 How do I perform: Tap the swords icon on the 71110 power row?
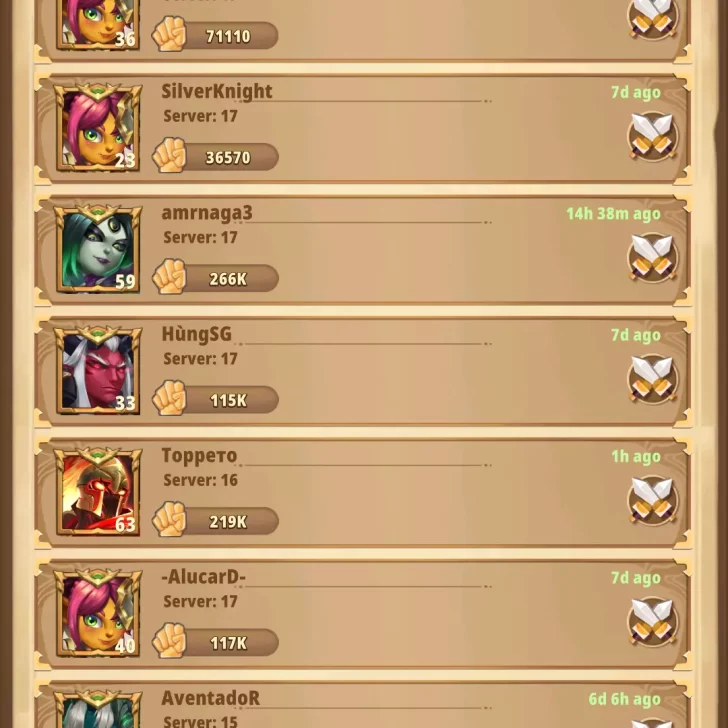coord(653,18)
